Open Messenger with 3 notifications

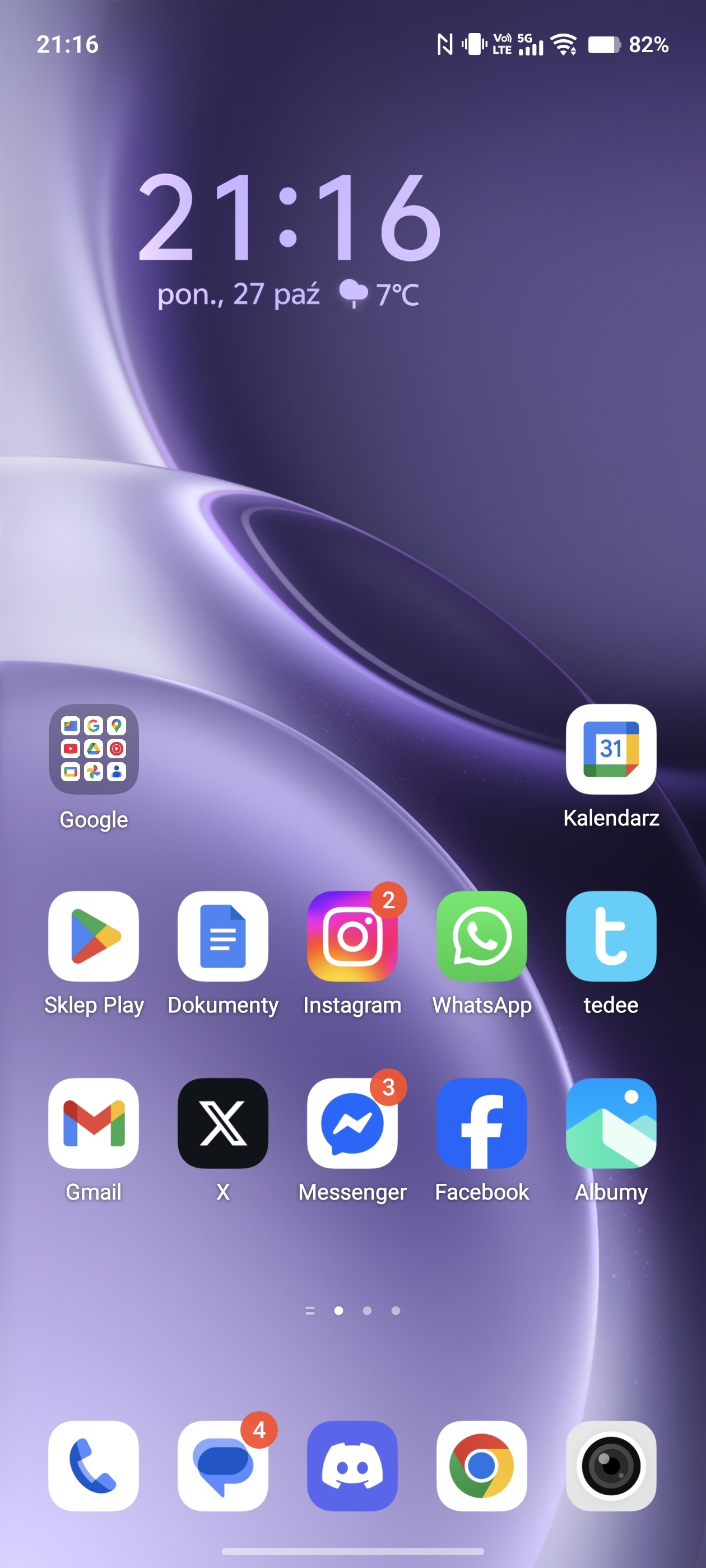click(352, 1123)
